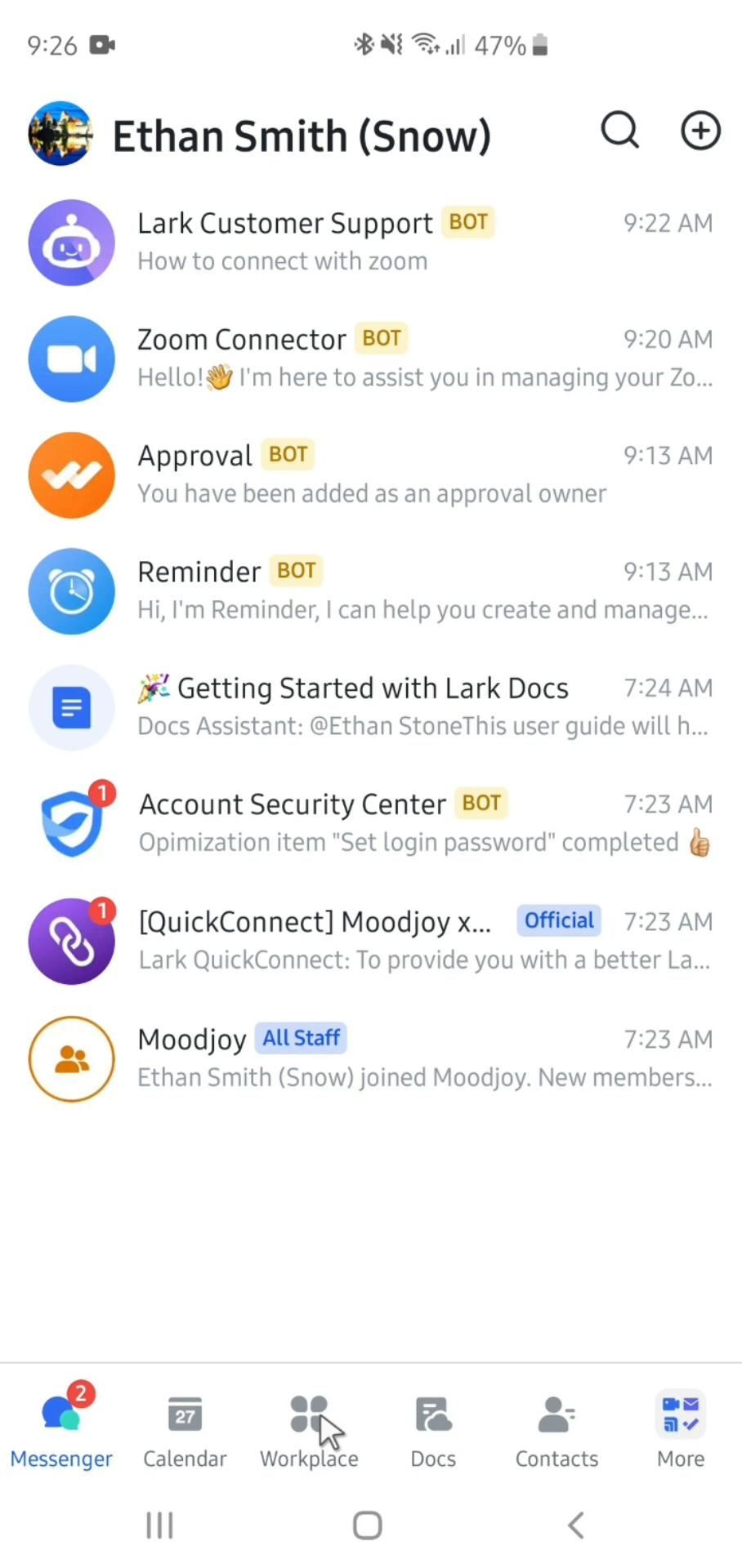Switch to the Contacts tab

(x=556, y=1431)
